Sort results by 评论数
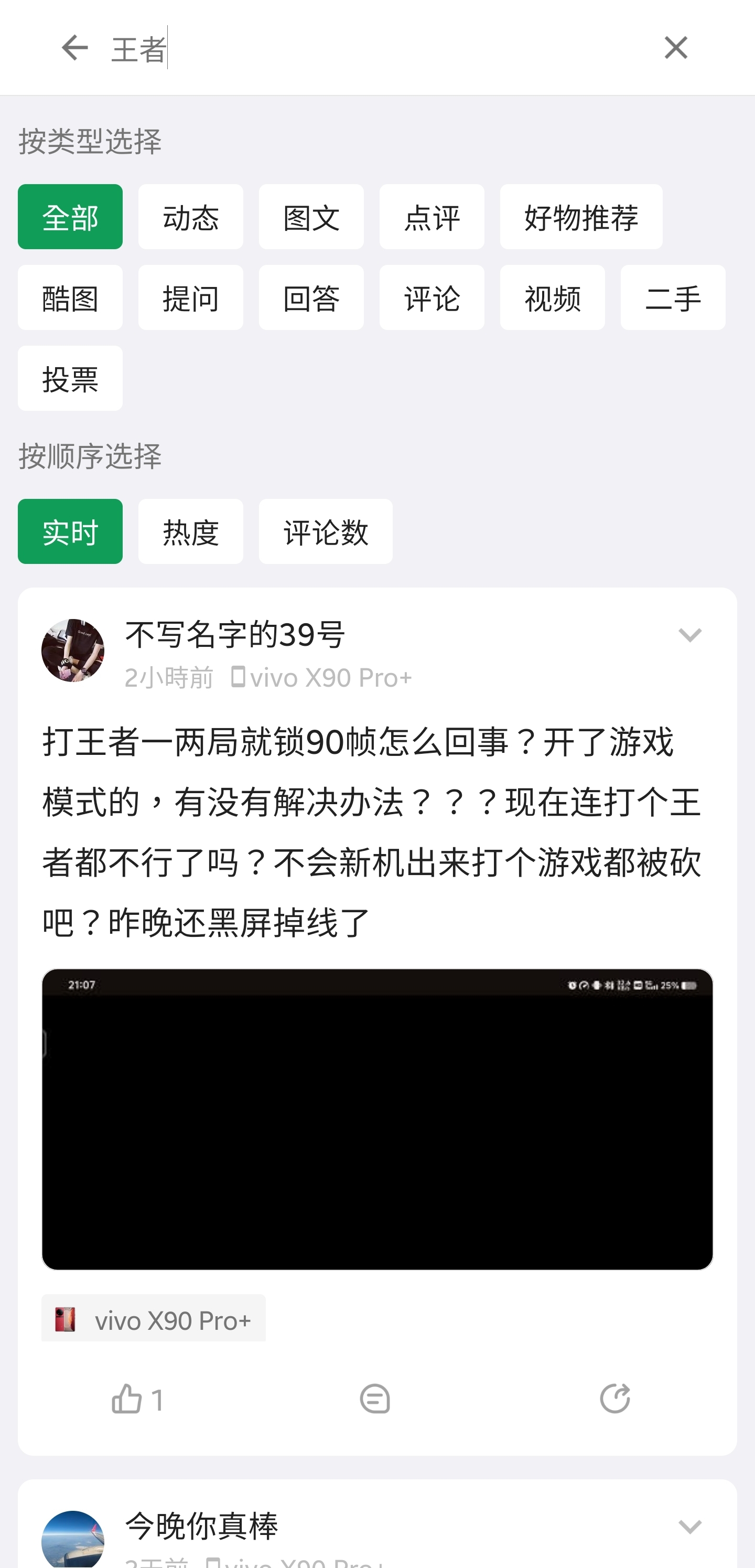This screenshot has height=1568, width=755. click(326, 531)
